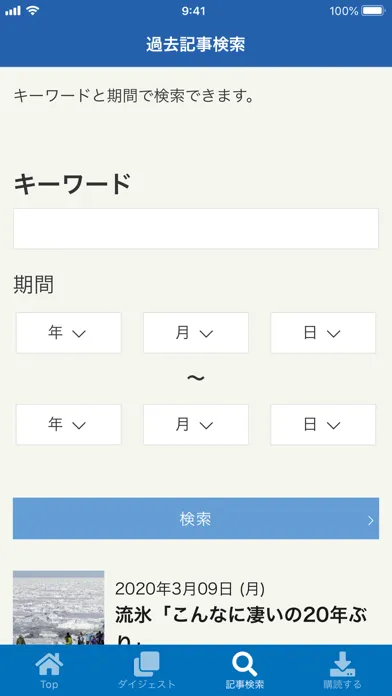Select the 記事検索 tab
Viewport: 392px width, 696px height.
coord(245,670)
